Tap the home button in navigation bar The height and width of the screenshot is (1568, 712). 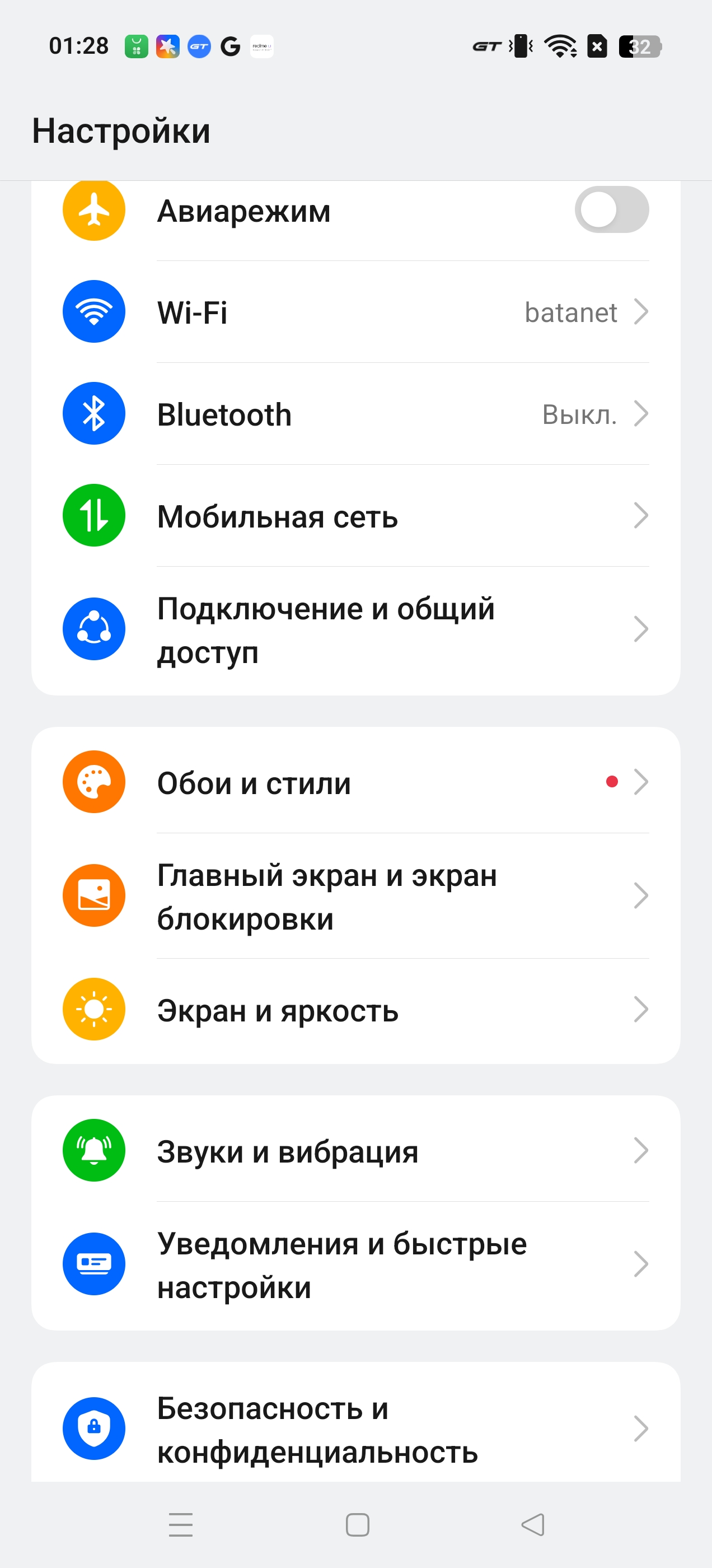coord(357,1525)
